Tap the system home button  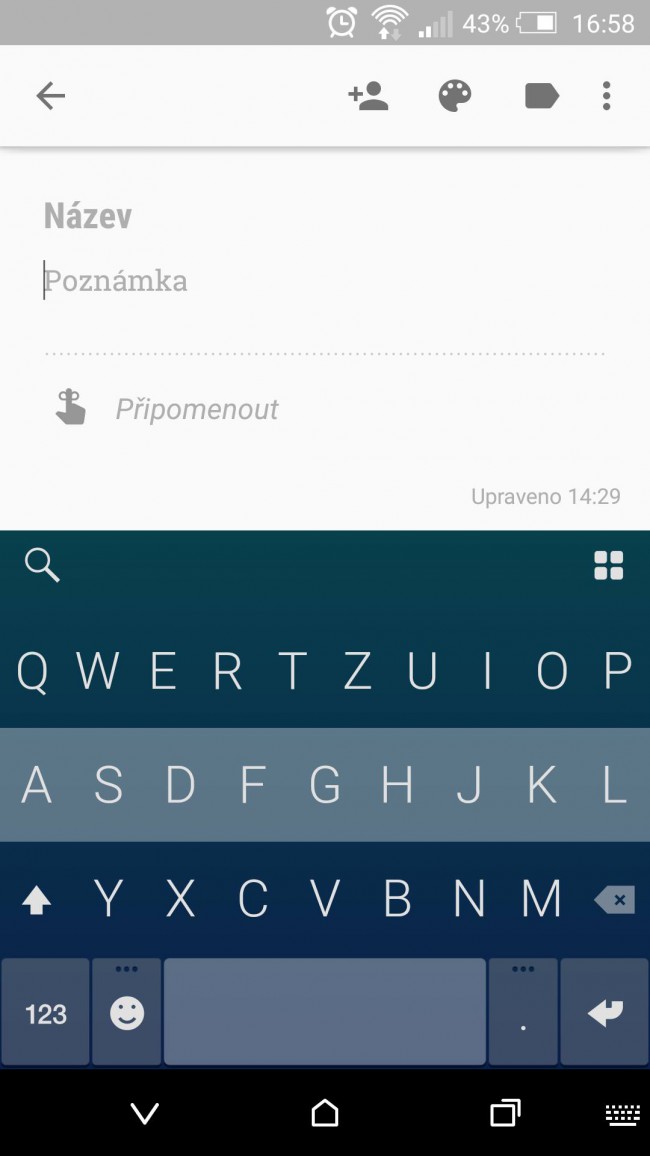(x=325, y=1113)
